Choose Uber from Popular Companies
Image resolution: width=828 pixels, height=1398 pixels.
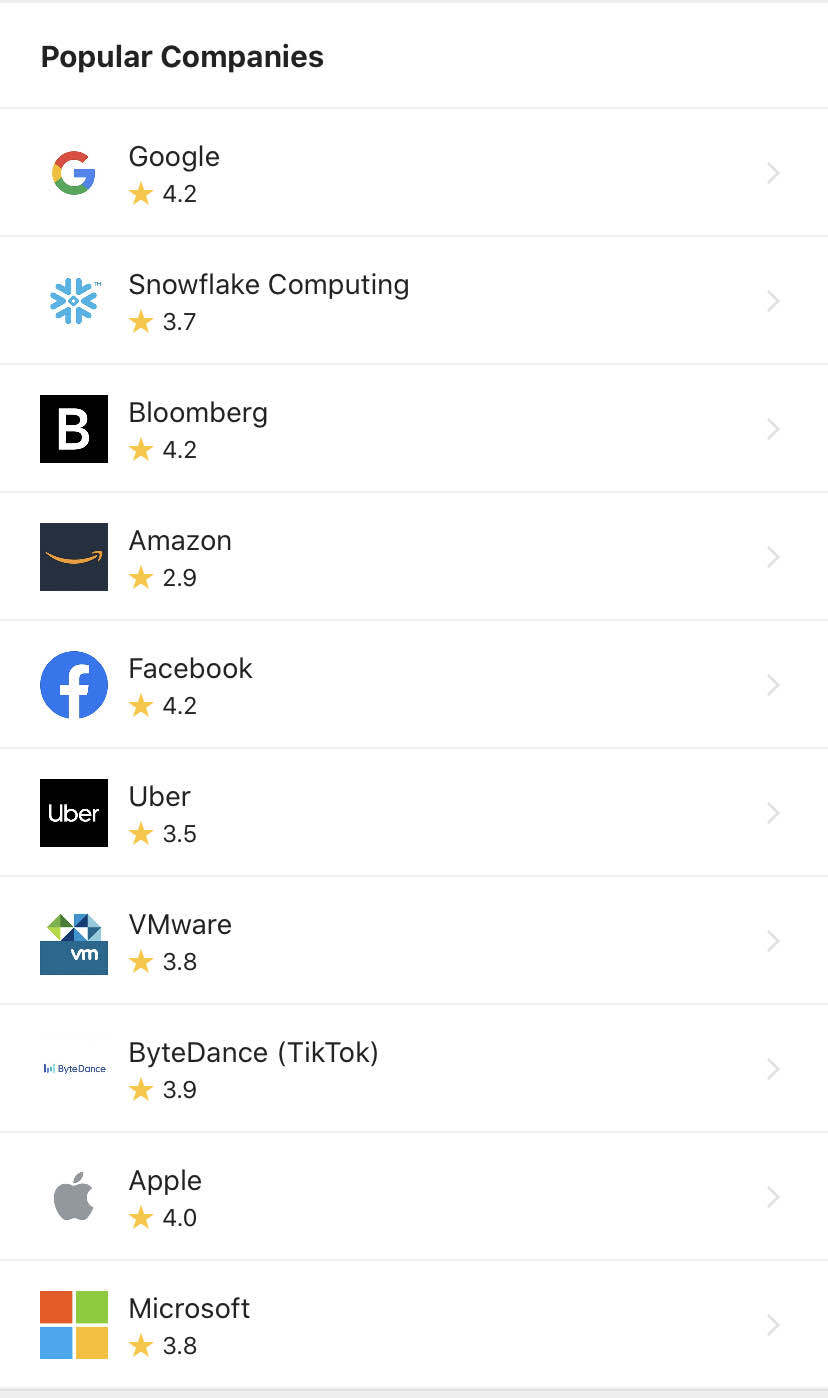tap(413, 813)
